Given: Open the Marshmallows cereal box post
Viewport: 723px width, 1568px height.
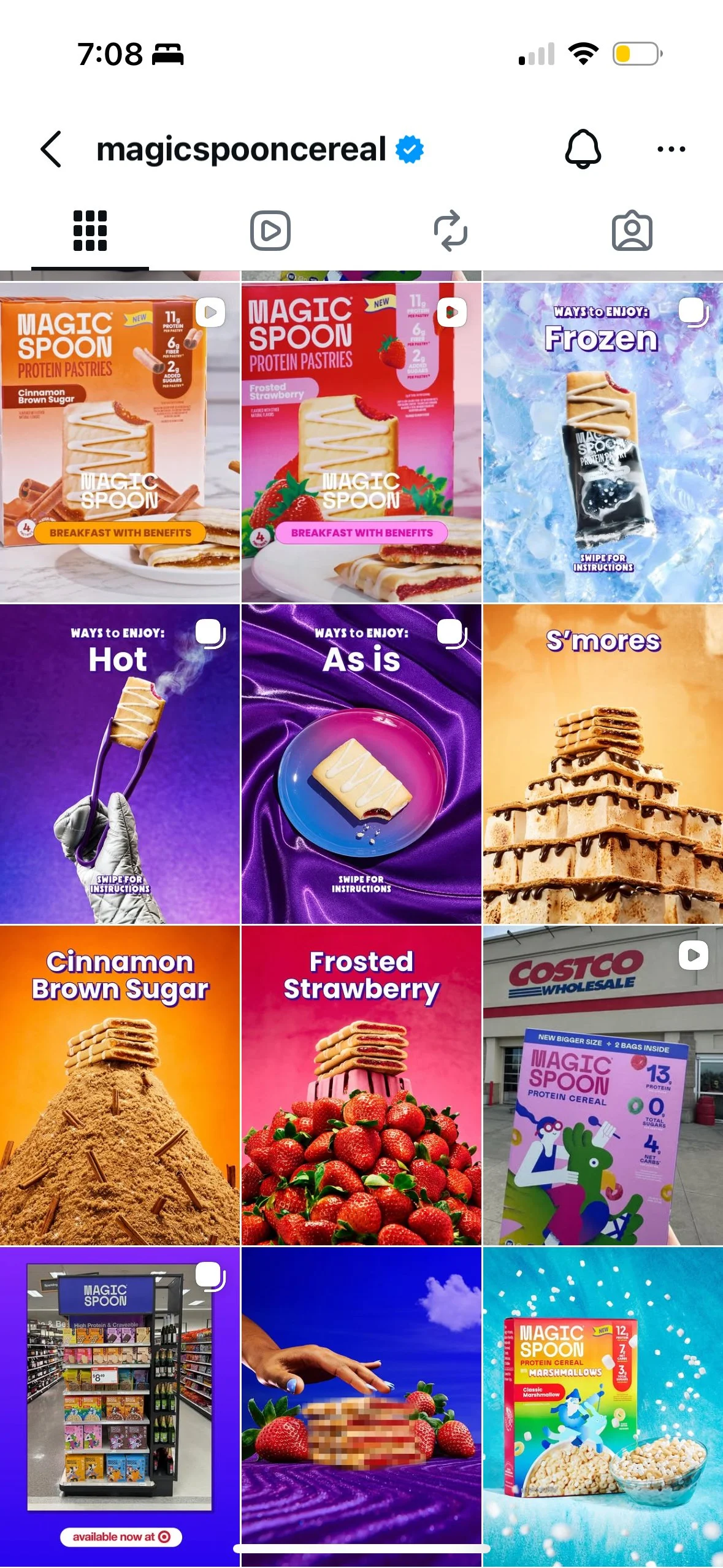Looking at the screenshot, I should tap(603, 1407).
